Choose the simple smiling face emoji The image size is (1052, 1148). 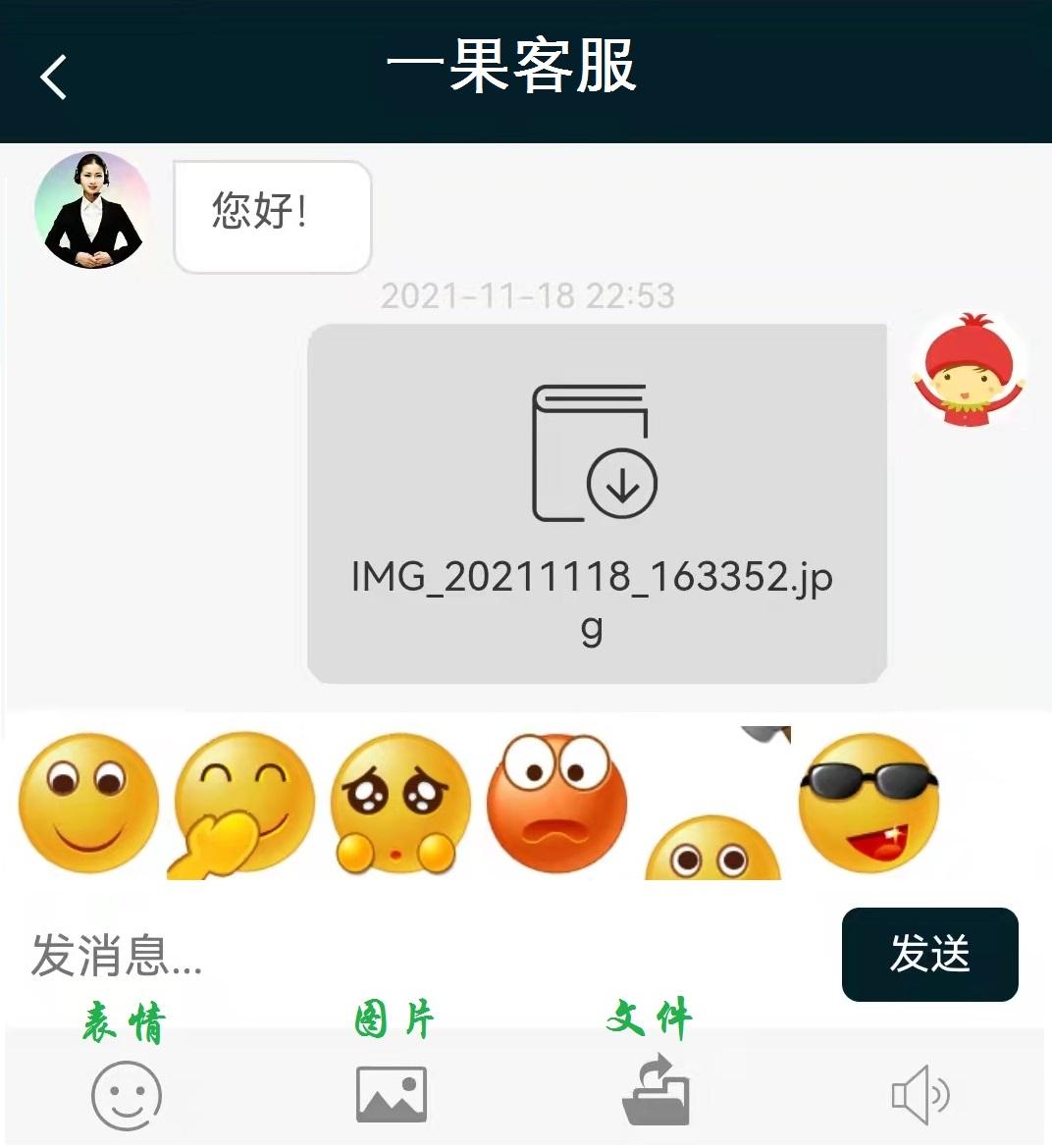coord(88,803)
